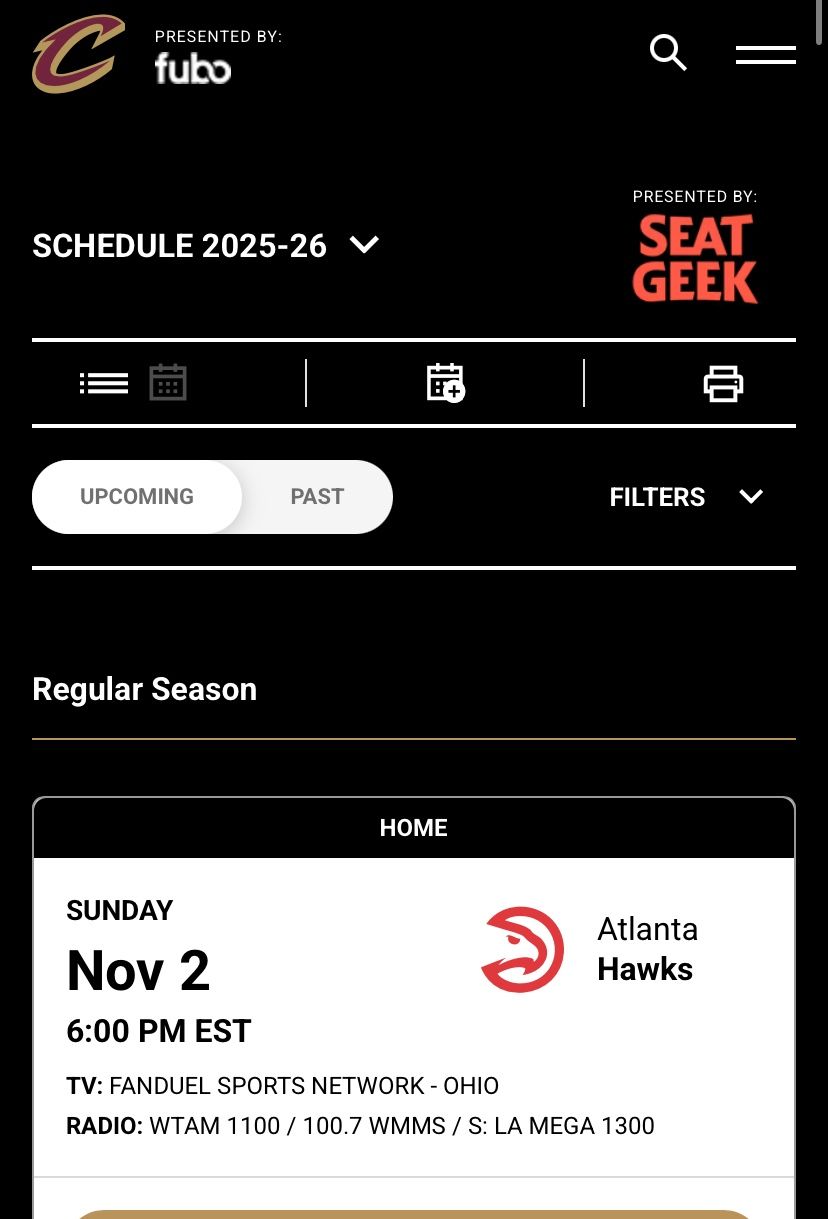
Task: Select the UPCOMING games toggle
Action: coord(136,496)
